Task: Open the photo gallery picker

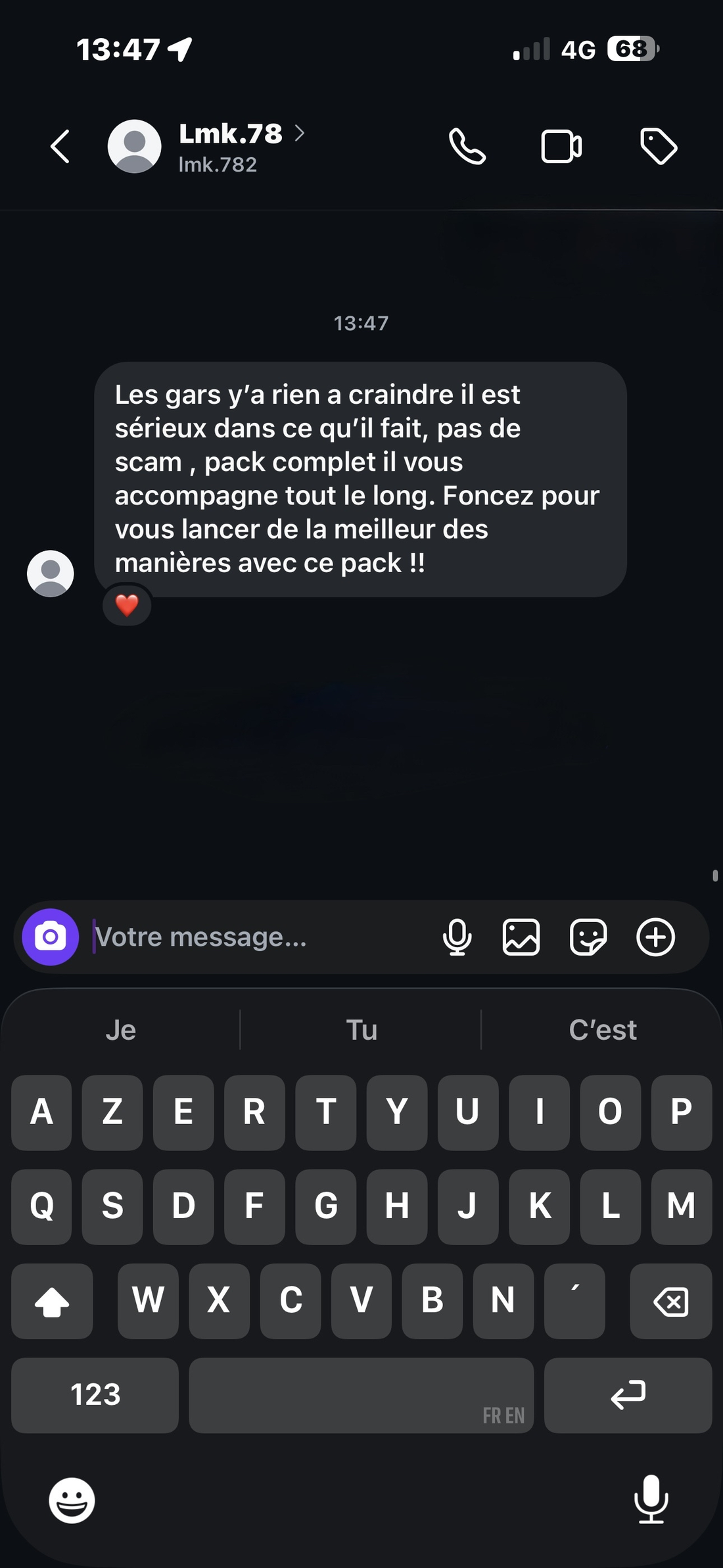Action: [x=520, y=937]
